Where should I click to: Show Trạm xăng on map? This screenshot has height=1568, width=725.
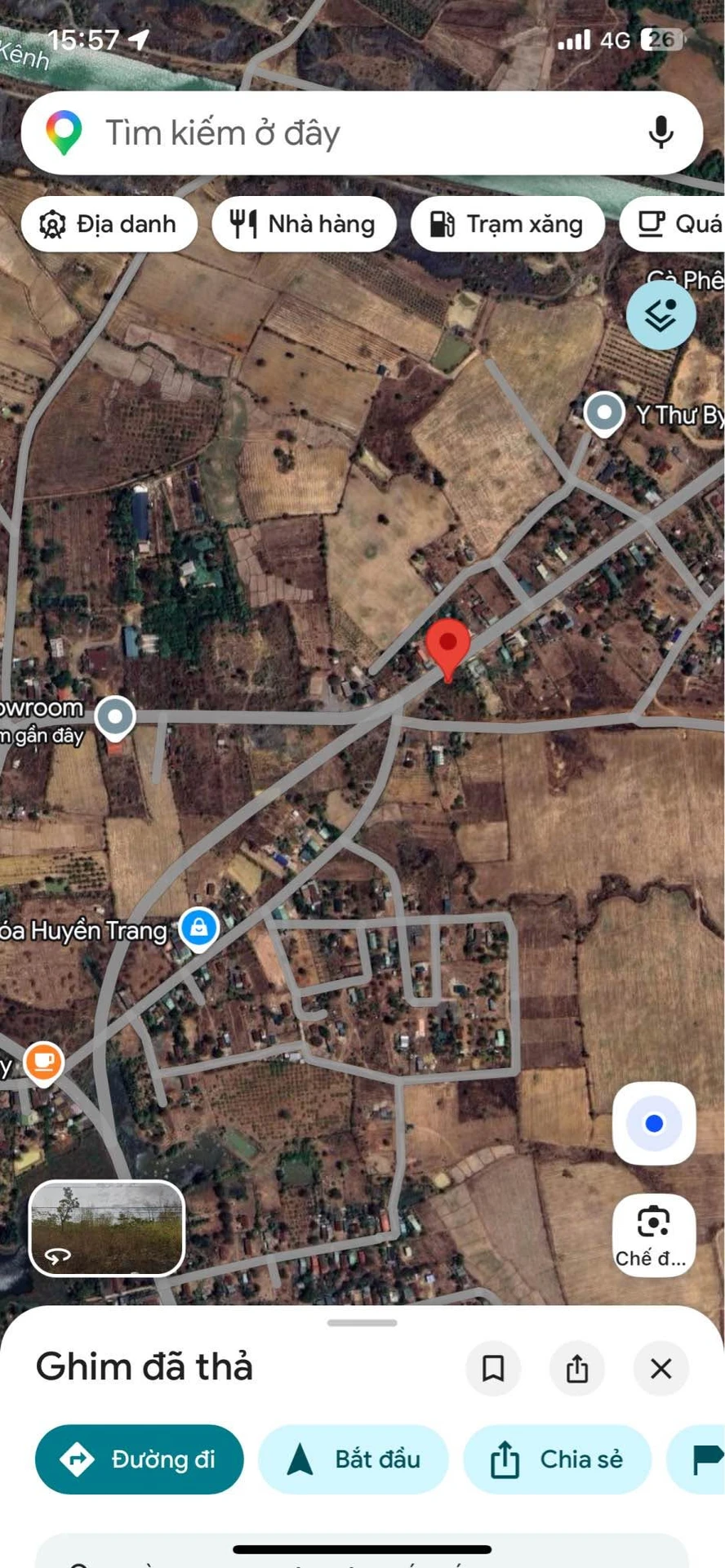tap(507, 224)
